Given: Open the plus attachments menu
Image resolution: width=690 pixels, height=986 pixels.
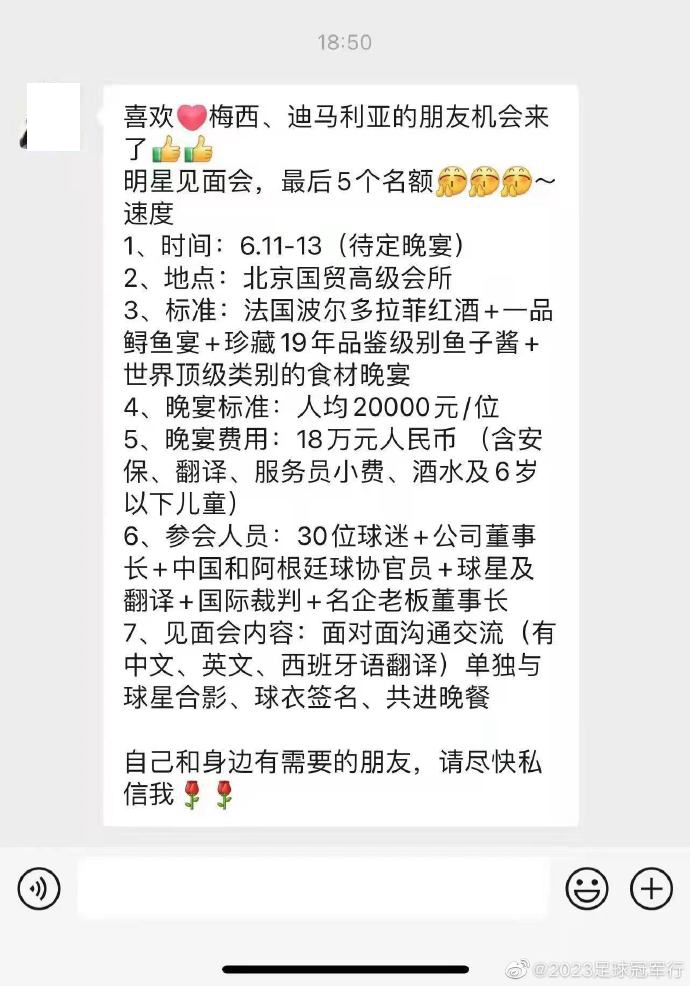Looking at the screenshot, I should click(x=651, y=888).
